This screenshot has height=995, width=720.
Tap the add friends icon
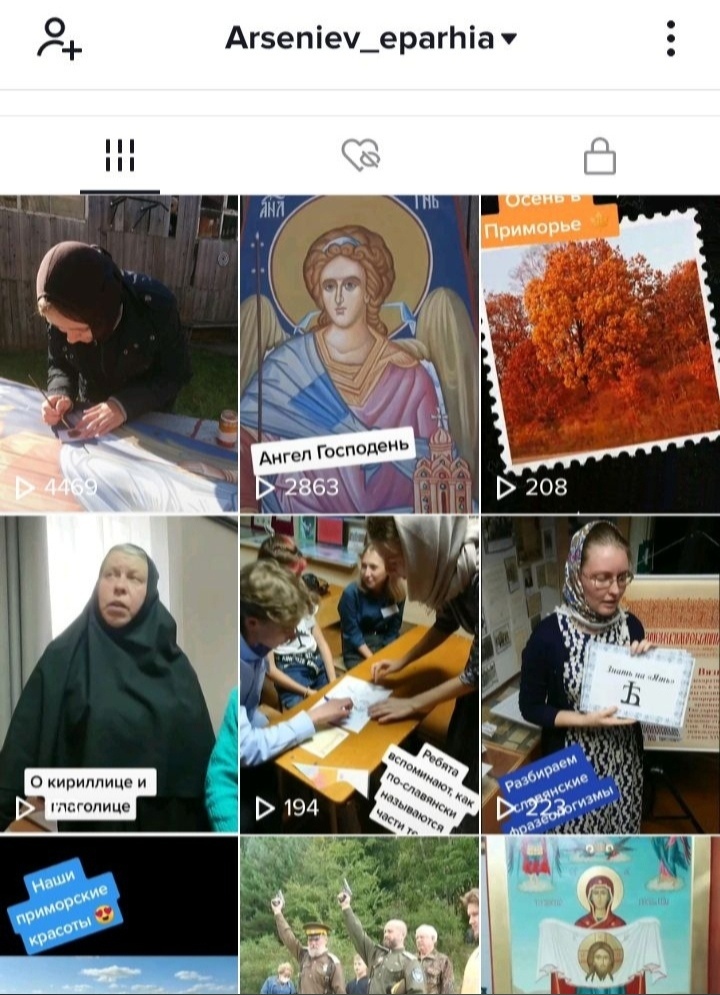pos(58,39)
